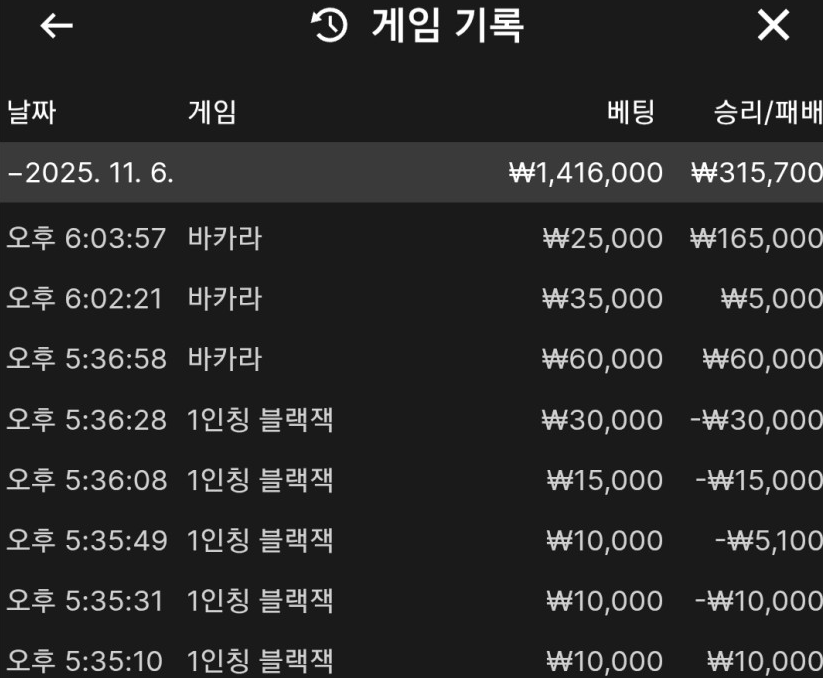Screen dimensions: 823x678
Task: Open the 오후 6:03:57 바카라 record
Action: coord(411,239)
